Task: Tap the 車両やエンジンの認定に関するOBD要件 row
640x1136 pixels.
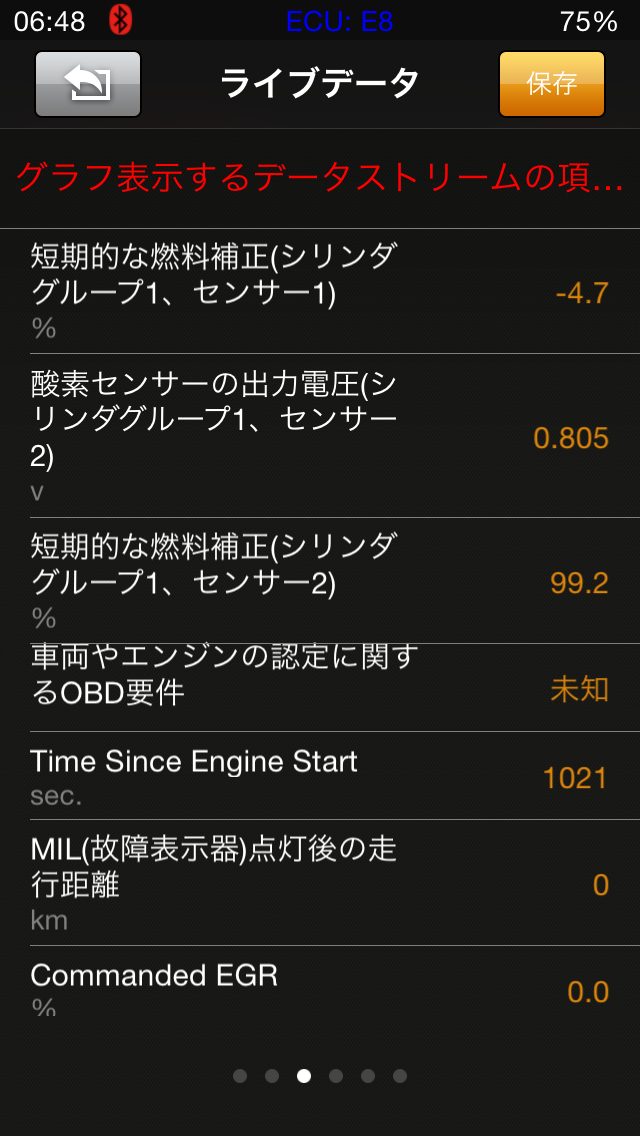Action: (x=320, y=688)
